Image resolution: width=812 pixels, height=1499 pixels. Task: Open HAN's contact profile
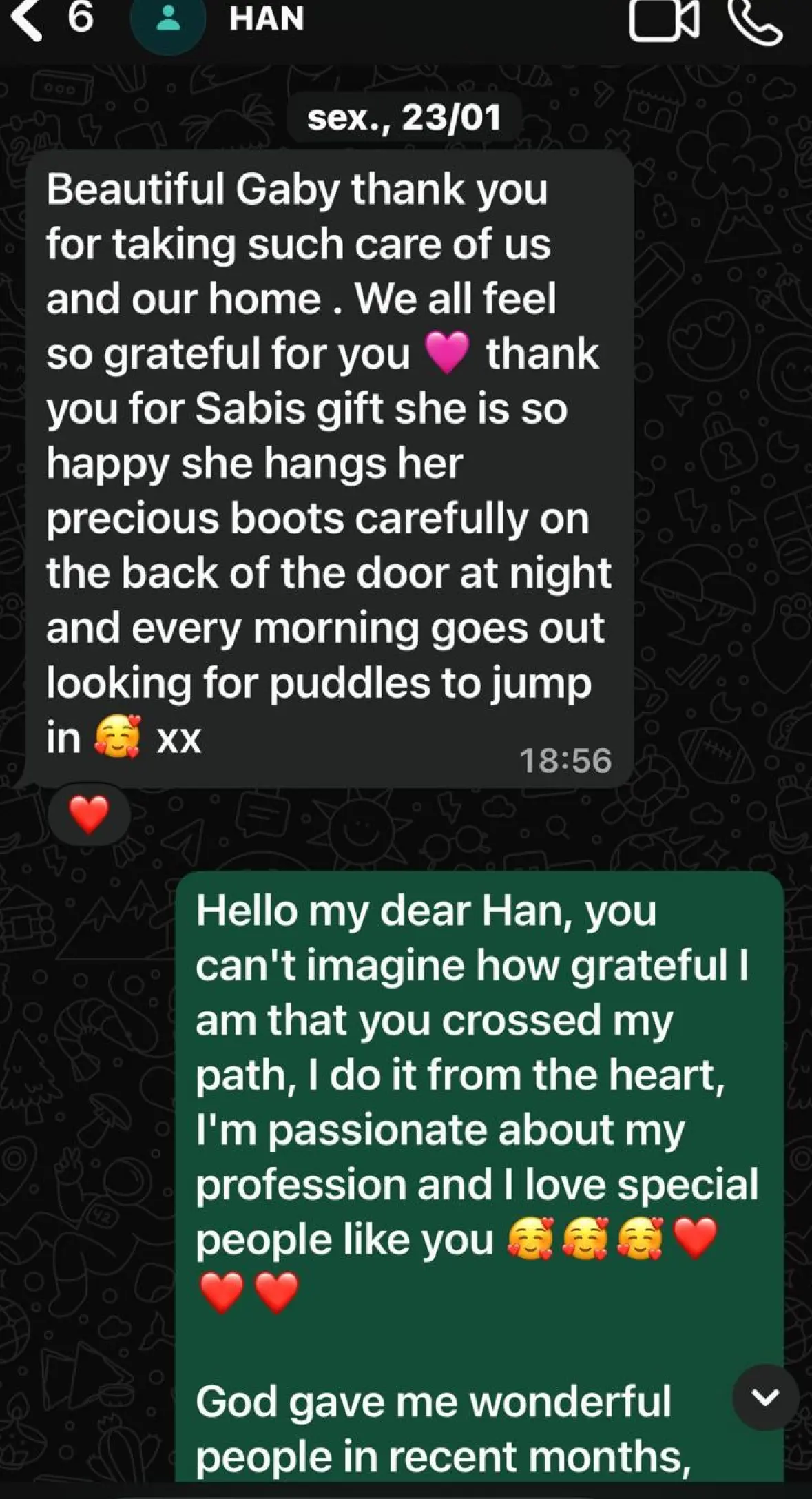pos(266,19)
